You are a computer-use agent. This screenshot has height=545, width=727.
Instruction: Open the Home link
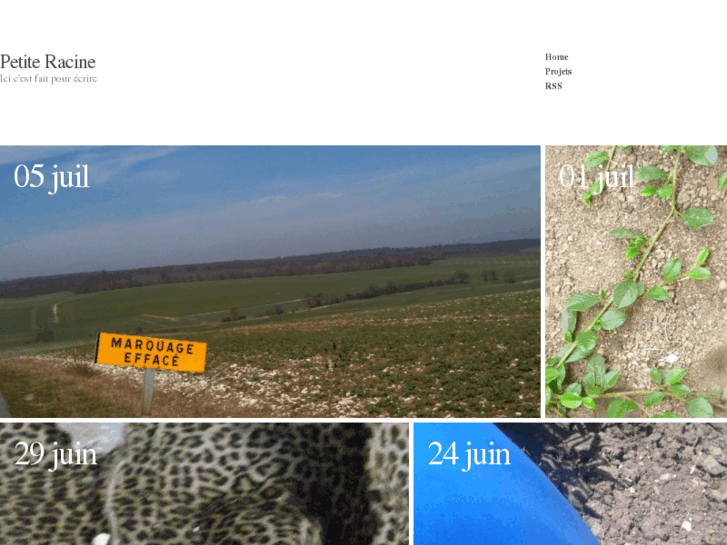(556, 57)
